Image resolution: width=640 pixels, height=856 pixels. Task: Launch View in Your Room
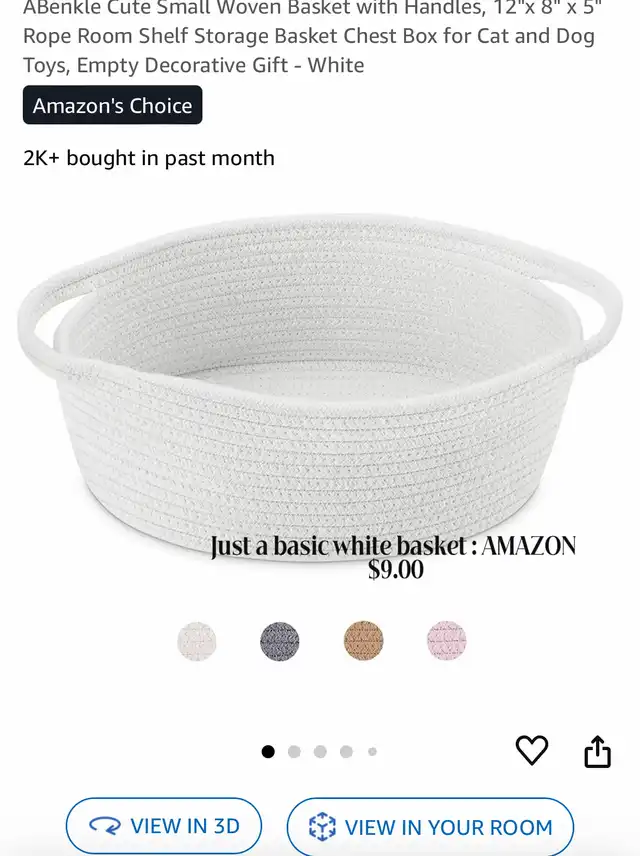tap(430, 827)
